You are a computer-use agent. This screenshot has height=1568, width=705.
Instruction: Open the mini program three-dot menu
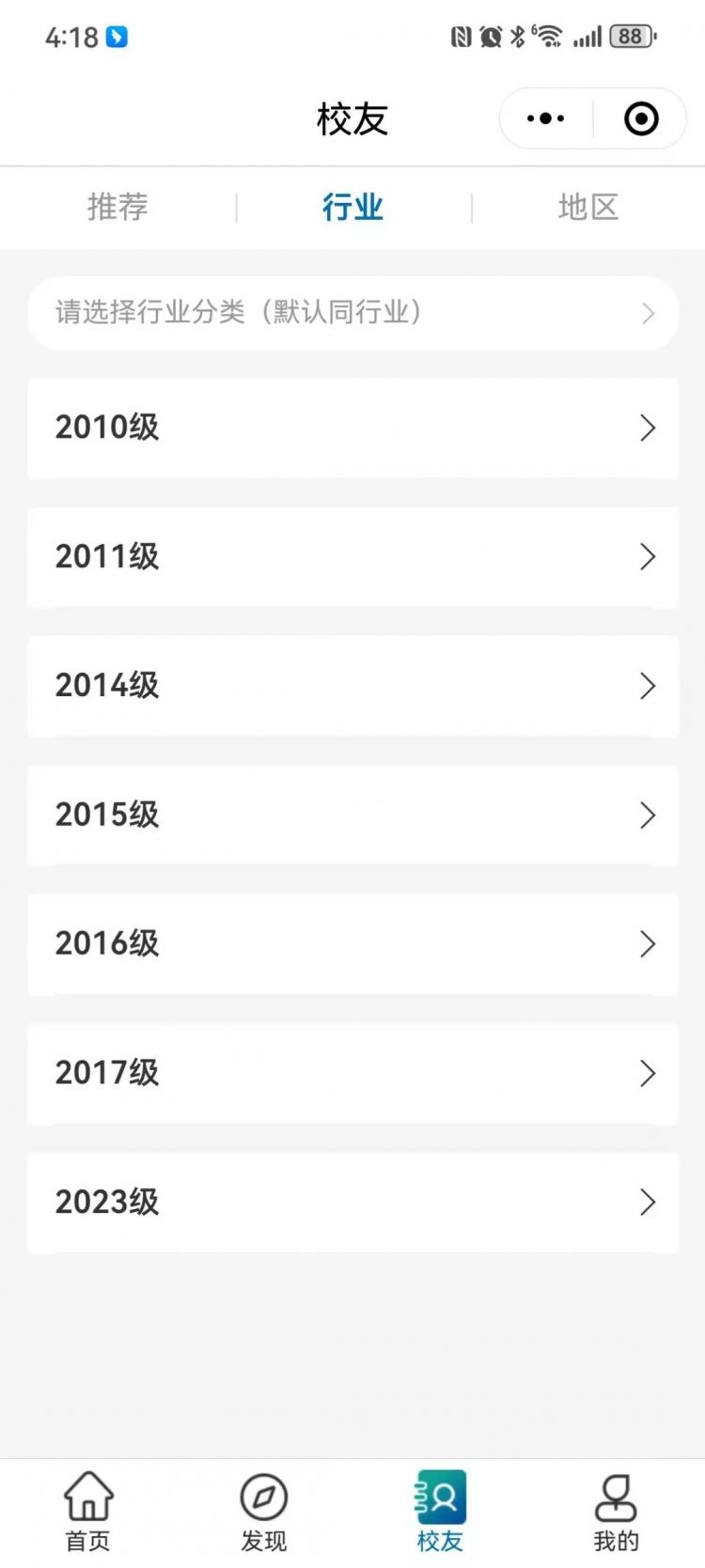[545, 118]
